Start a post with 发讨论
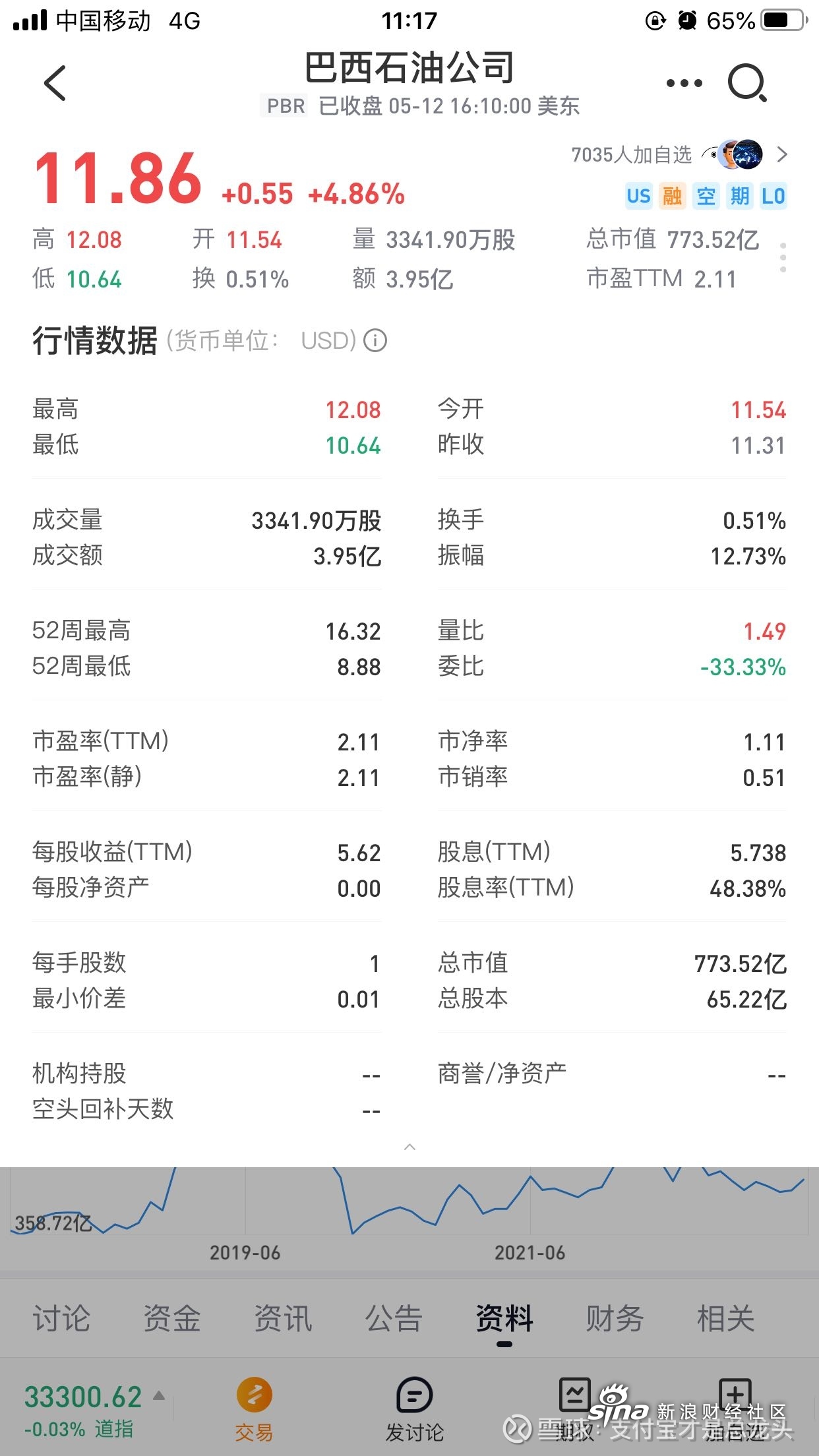Image resolution: width=819 pixels, height=1456 pixels. tap(414, 1409)
